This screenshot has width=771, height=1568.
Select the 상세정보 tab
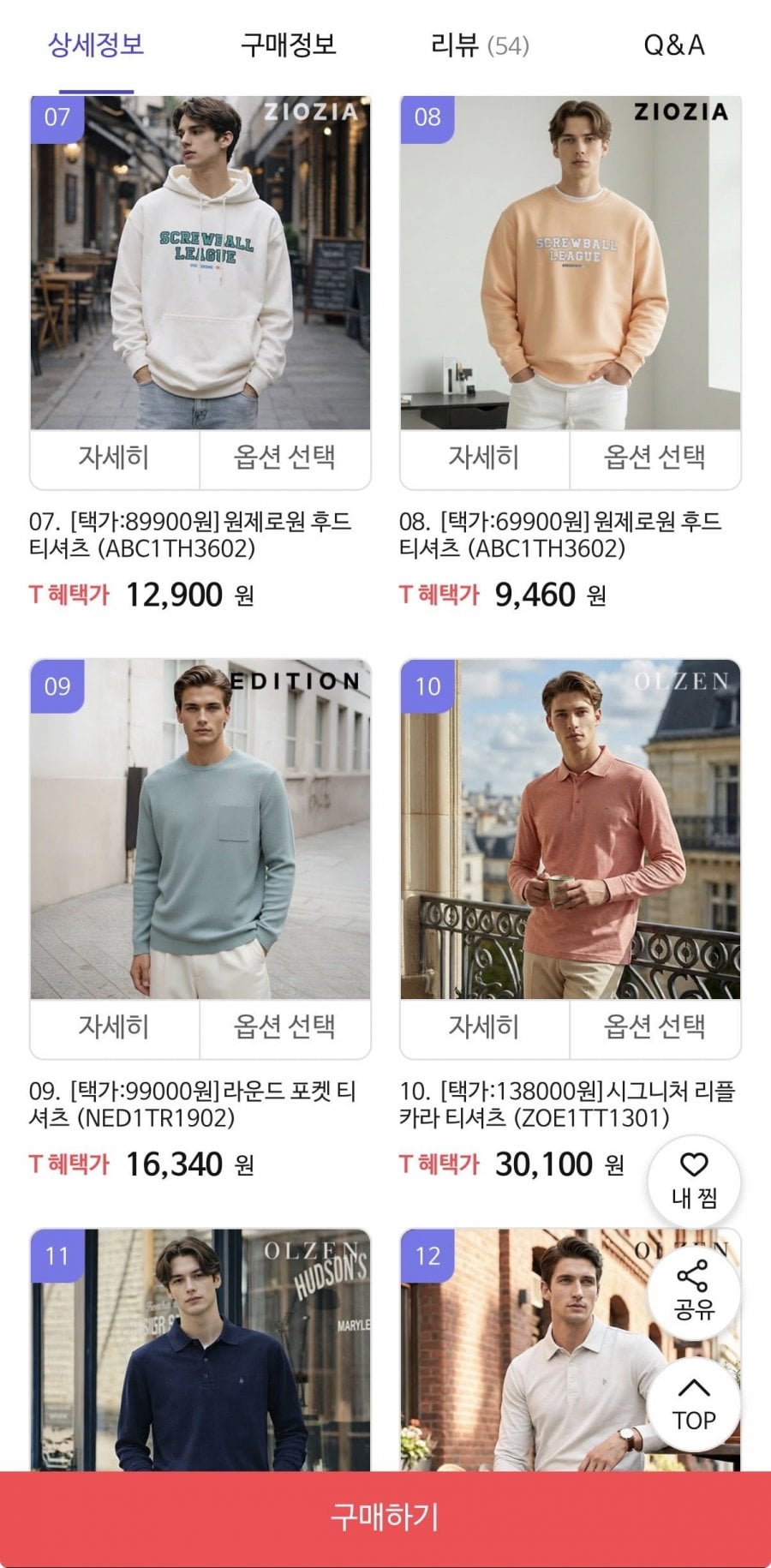tap(96, 45)
